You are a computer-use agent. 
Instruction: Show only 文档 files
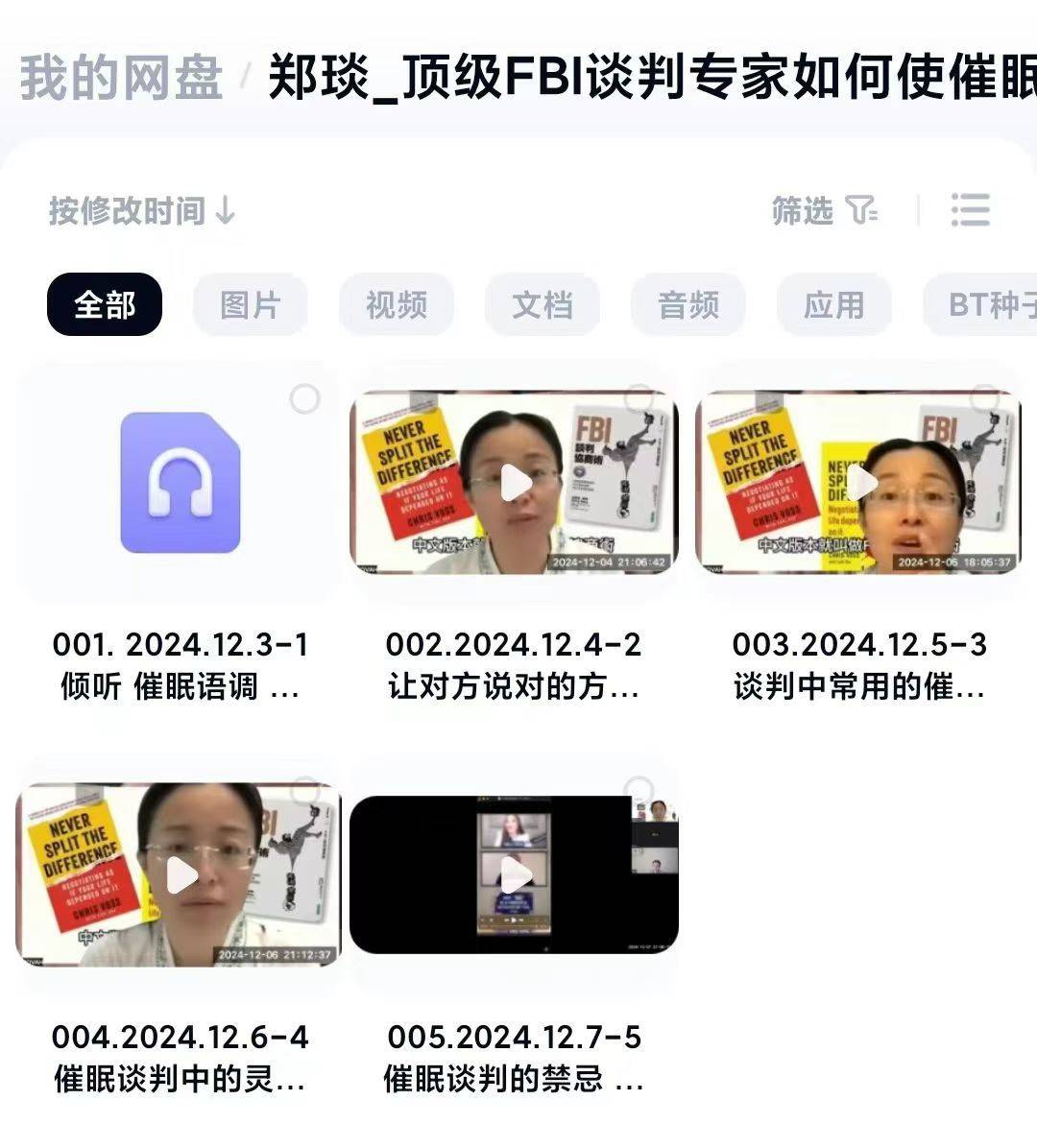point(543,305)
